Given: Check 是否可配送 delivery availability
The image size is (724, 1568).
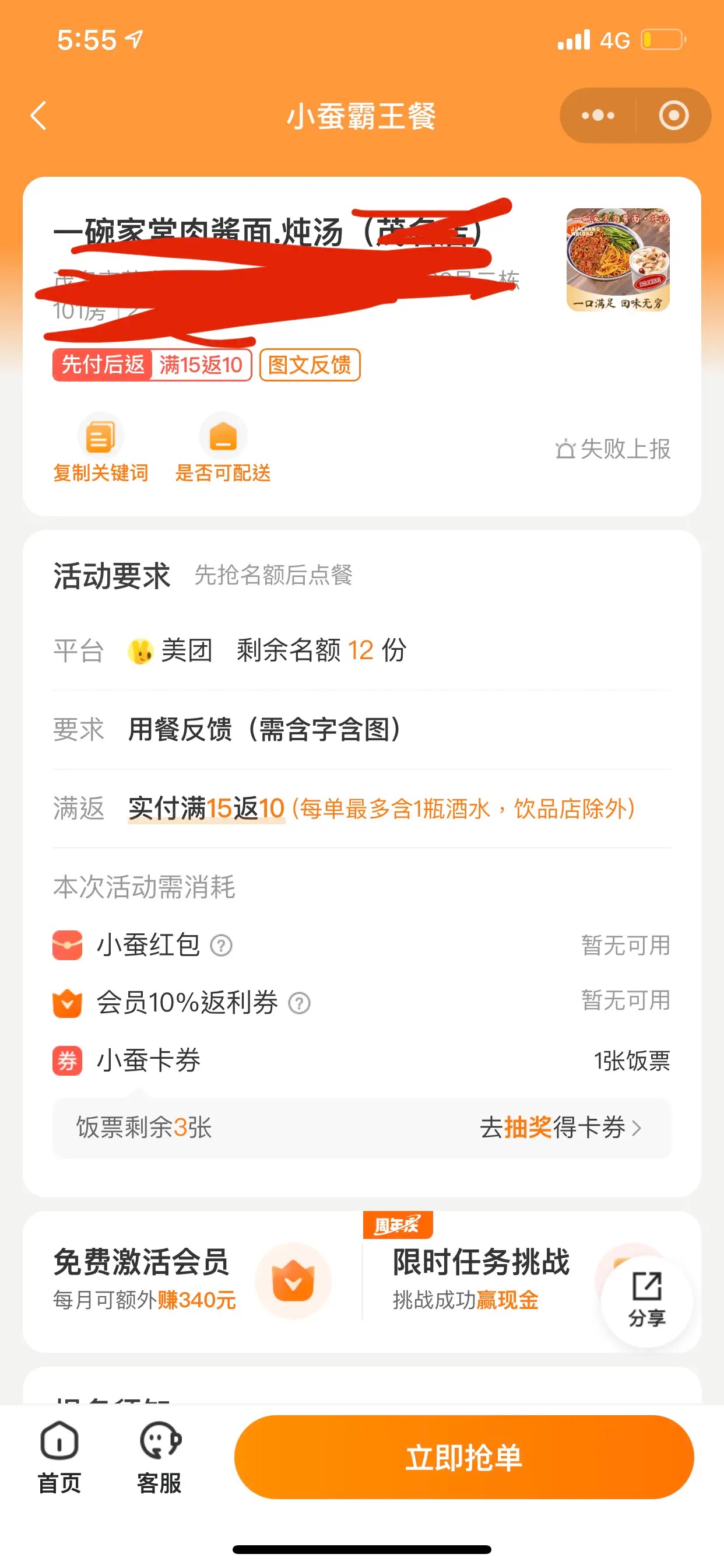Looking at the screenshot, I should click(x=223, y=448).
